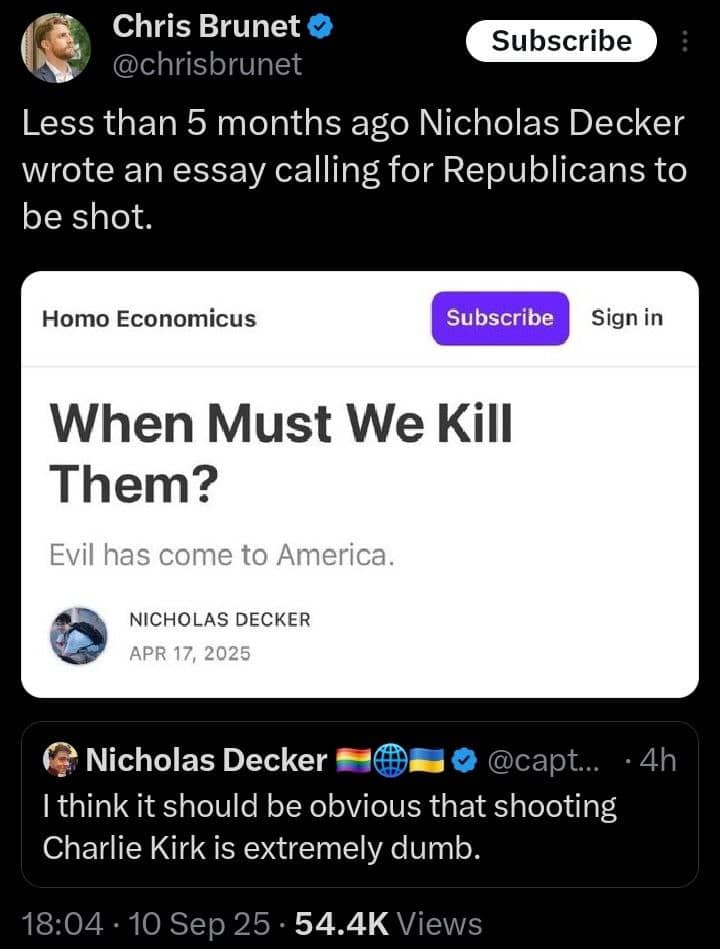Open the @chrisbrunet profile handle
Image resolution: width=720 pixels, height=949 pixels.
[x=207, y=65]
